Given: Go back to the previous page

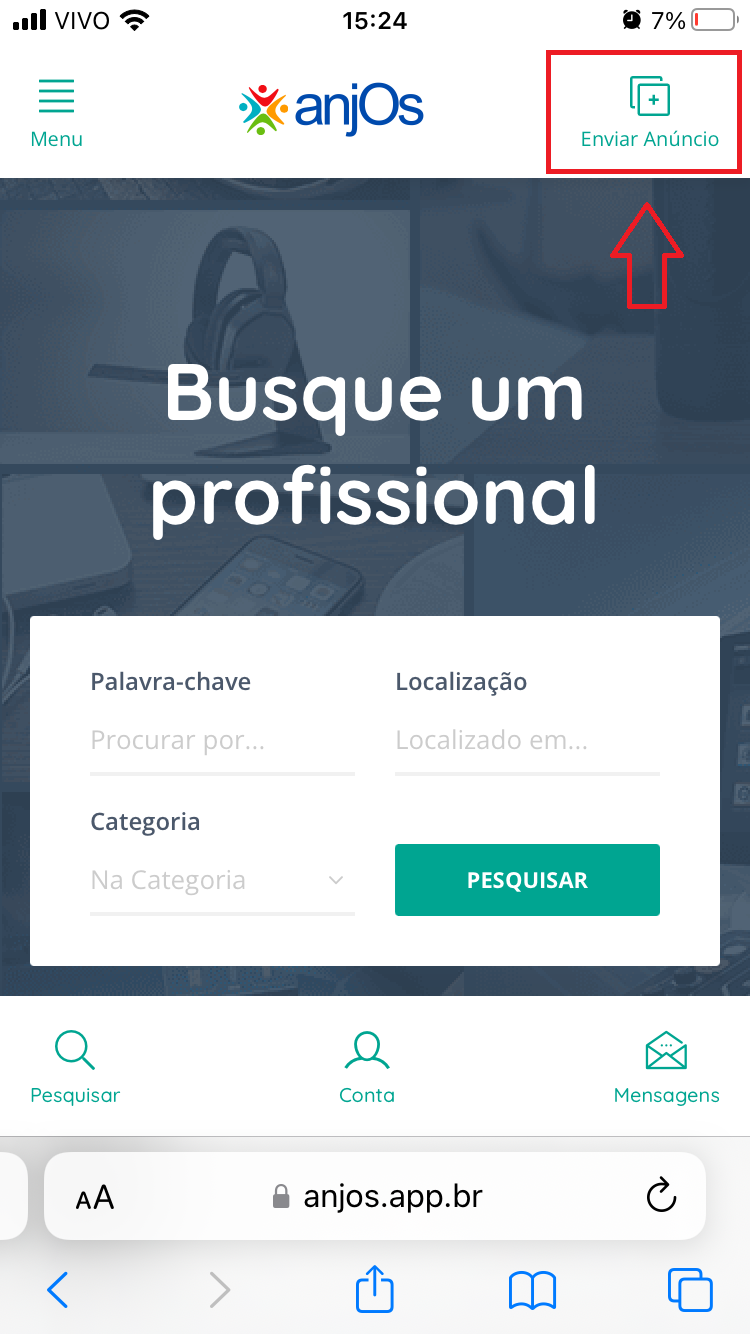Looking at the screenshot, I should (x=58, y=1290).
